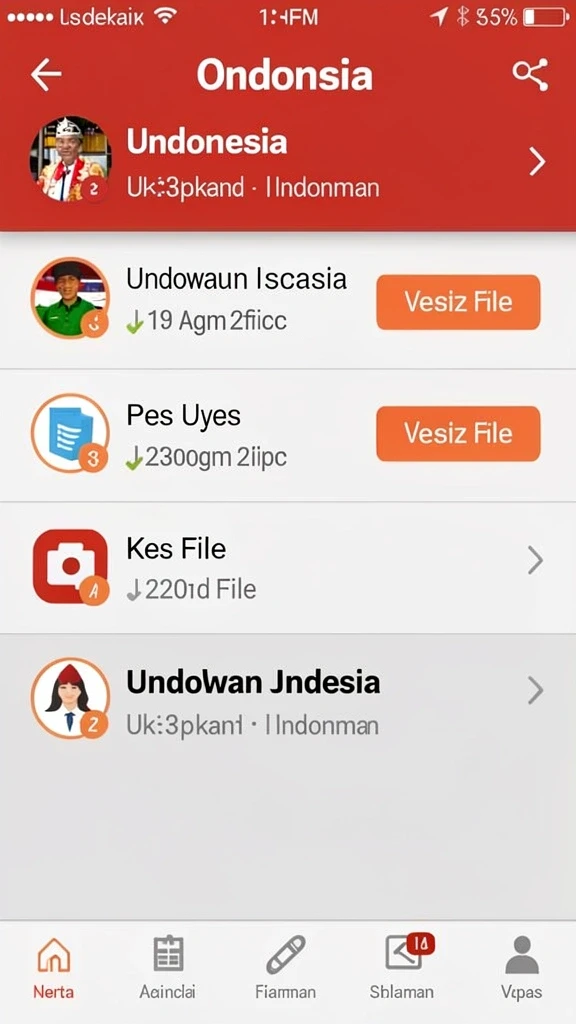Open the Undonesia profile row

(288, 162)
